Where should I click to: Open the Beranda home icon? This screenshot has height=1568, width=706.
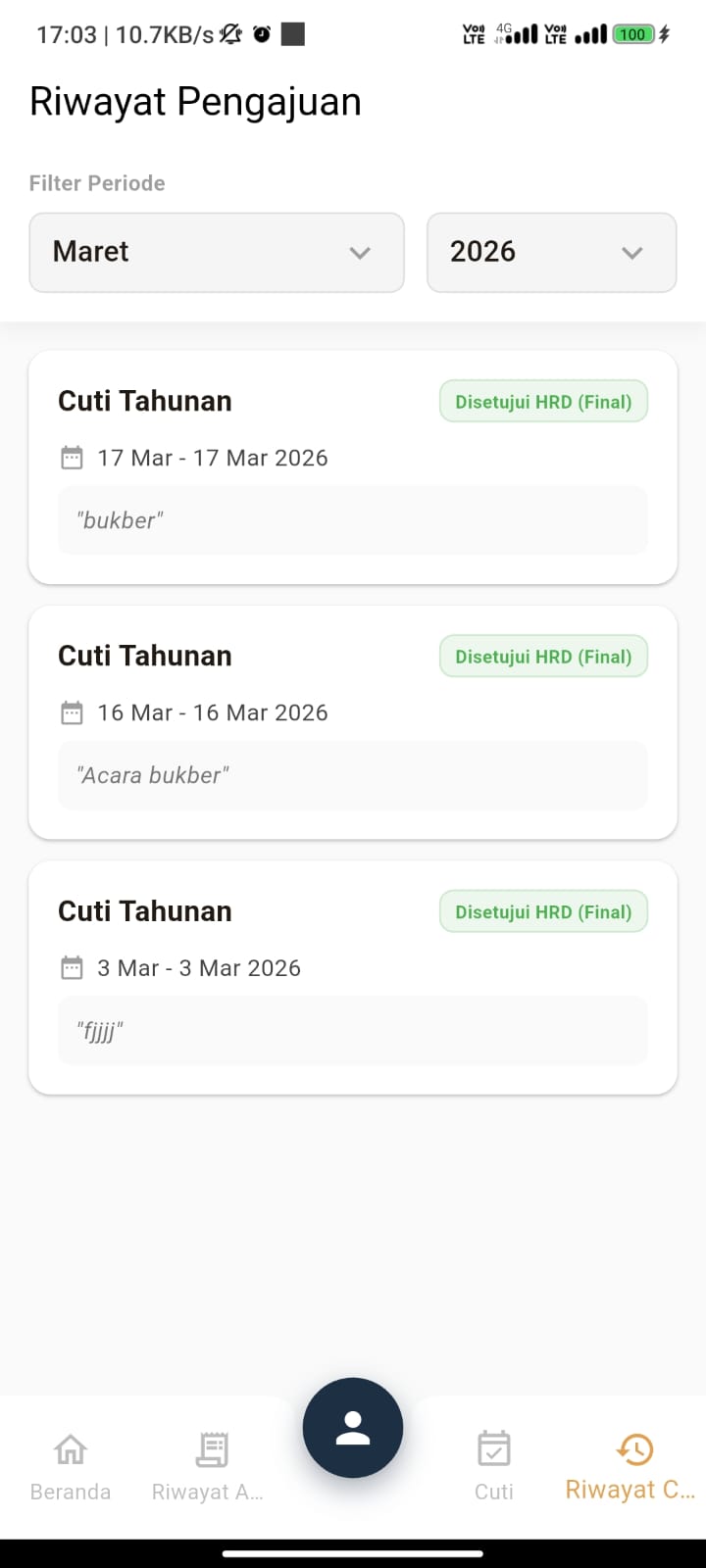coord(70,1448)
